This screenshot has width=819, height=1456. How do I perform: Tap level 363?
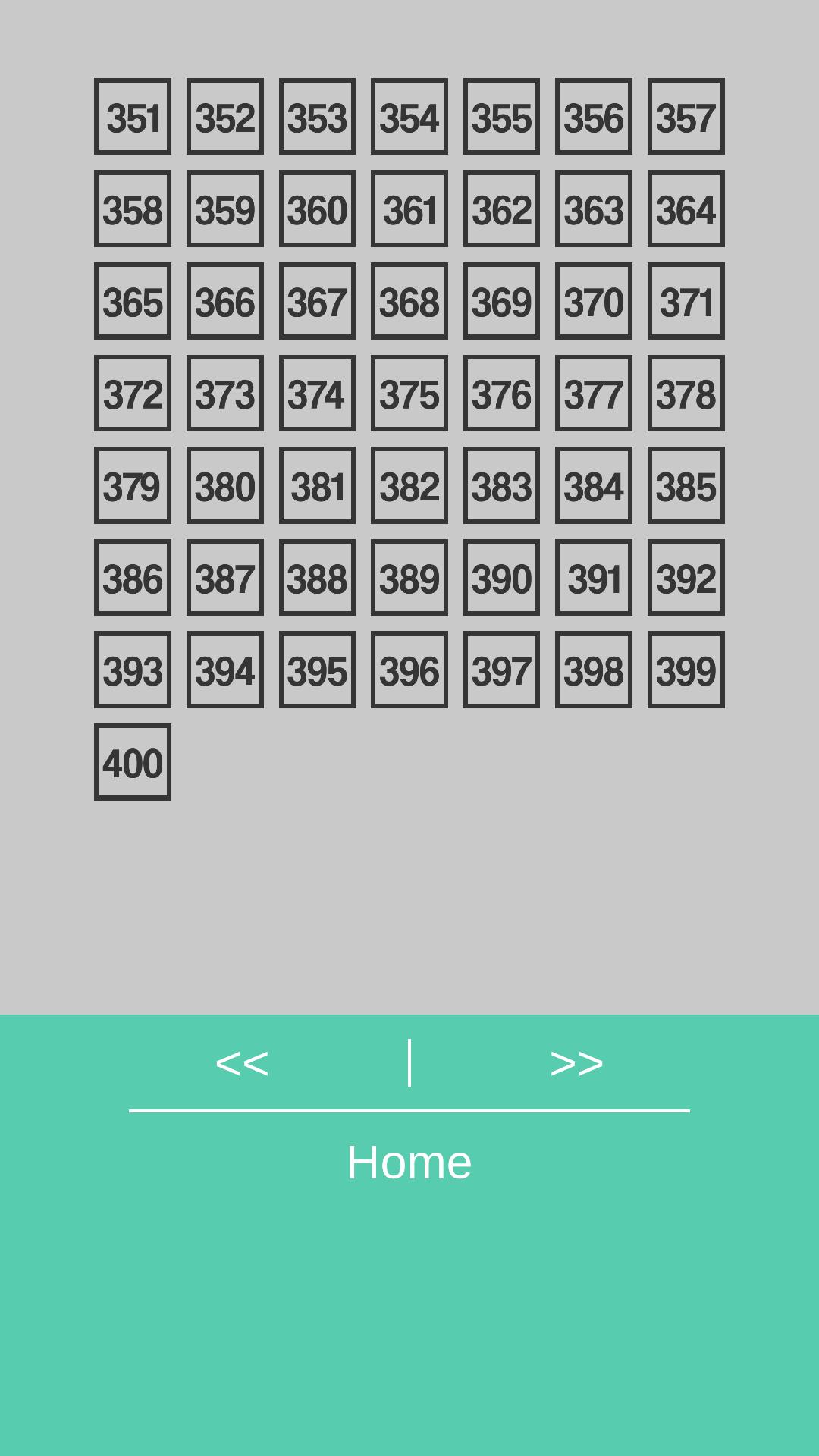(x=594, y=209)
